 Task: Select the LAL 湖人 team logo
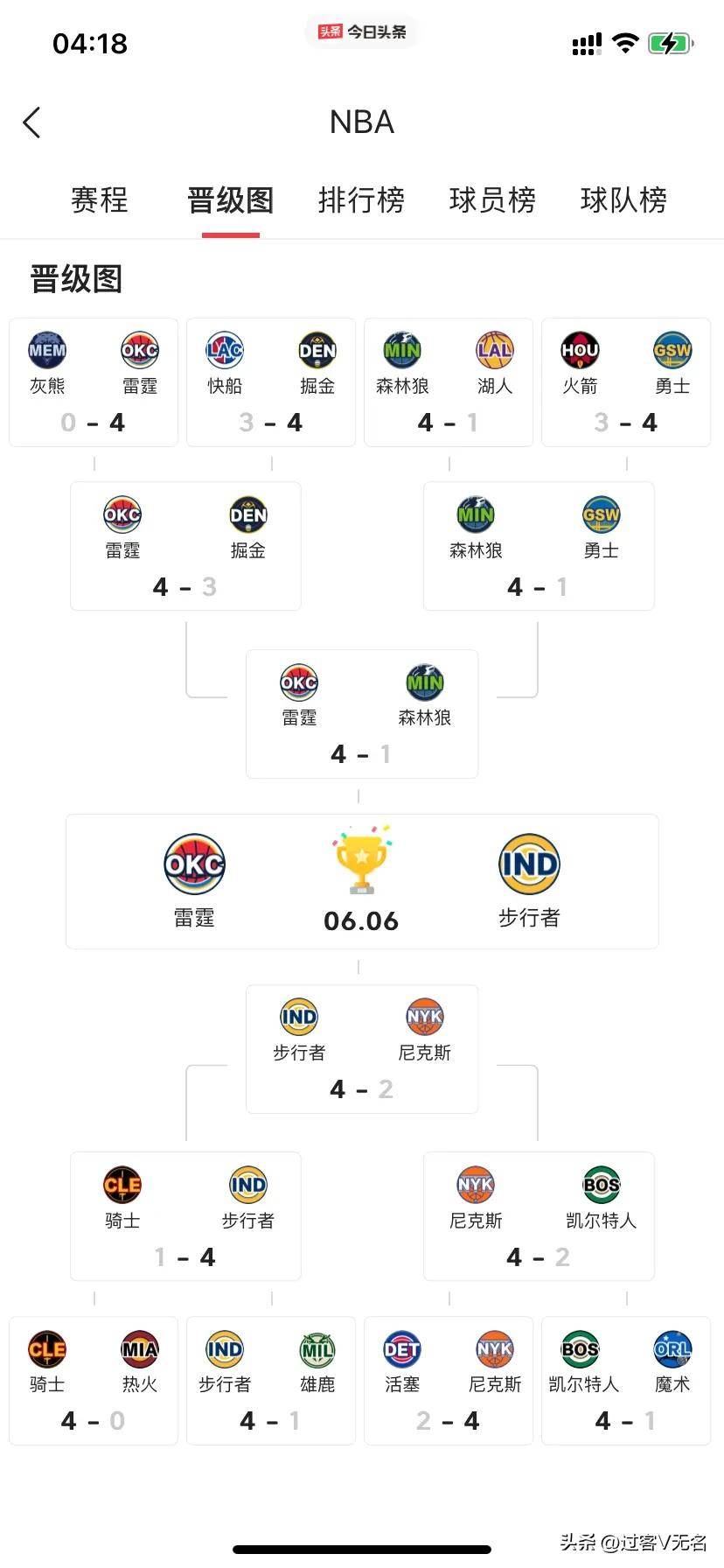pyautogui.click(x=494, y=350)
